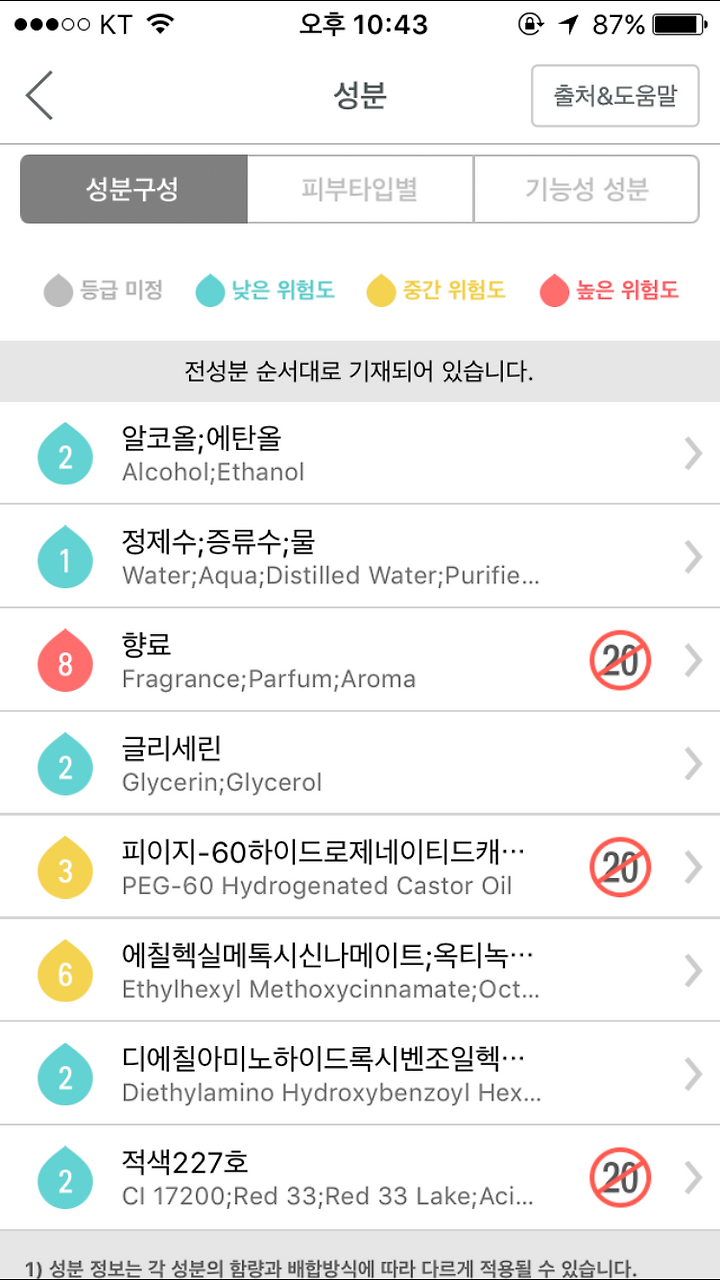Open the 적색227호 Red 33 row

coord(360,1177)
